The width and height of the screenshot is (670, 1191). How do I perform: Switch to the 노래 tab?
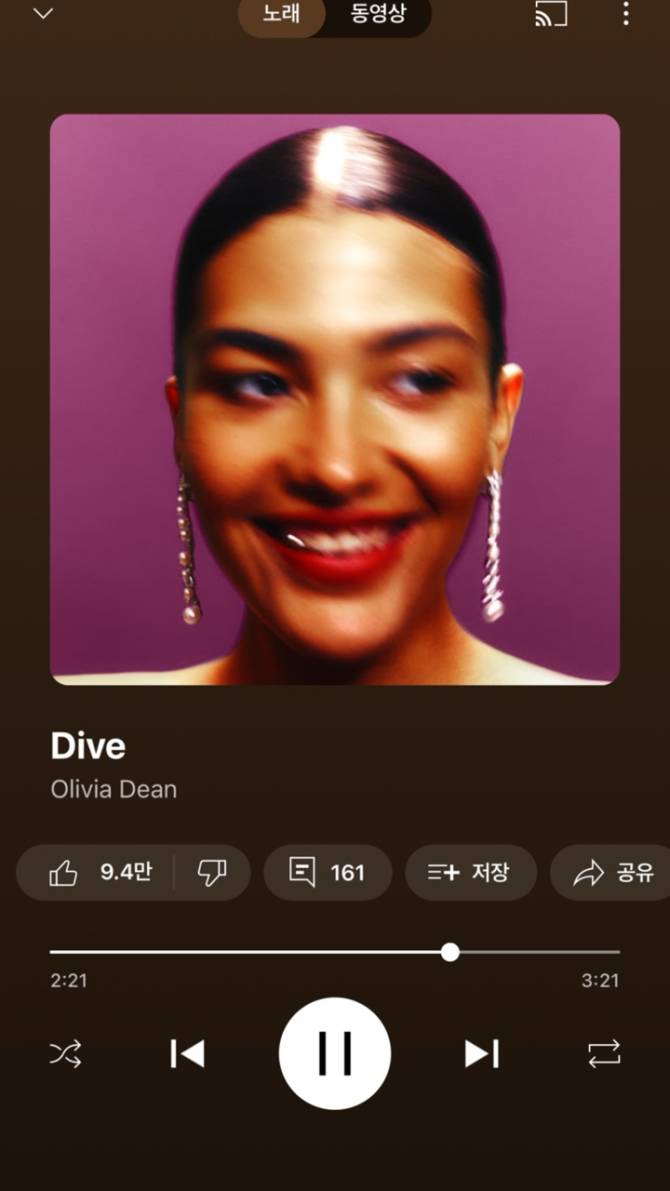tap(282, 15)
